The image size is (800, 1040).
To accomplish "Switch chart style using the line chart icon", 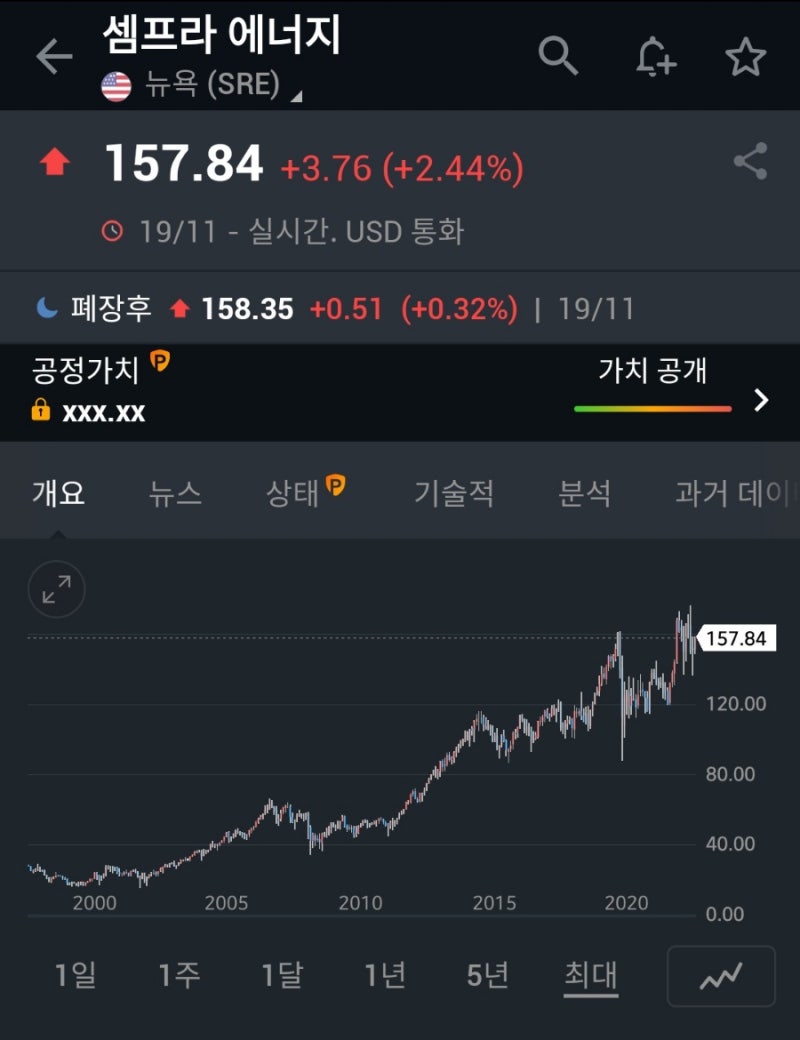I will [x=721, y=976].
